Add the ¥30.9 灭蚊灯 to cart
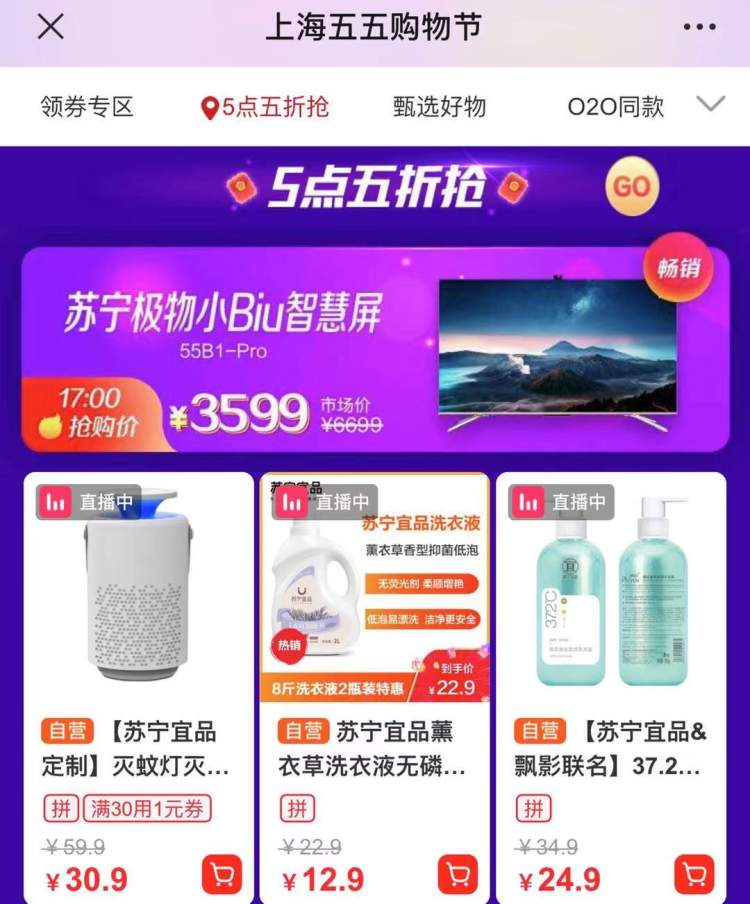Viewport: 750px width, 904px height. tap(221, 875)
